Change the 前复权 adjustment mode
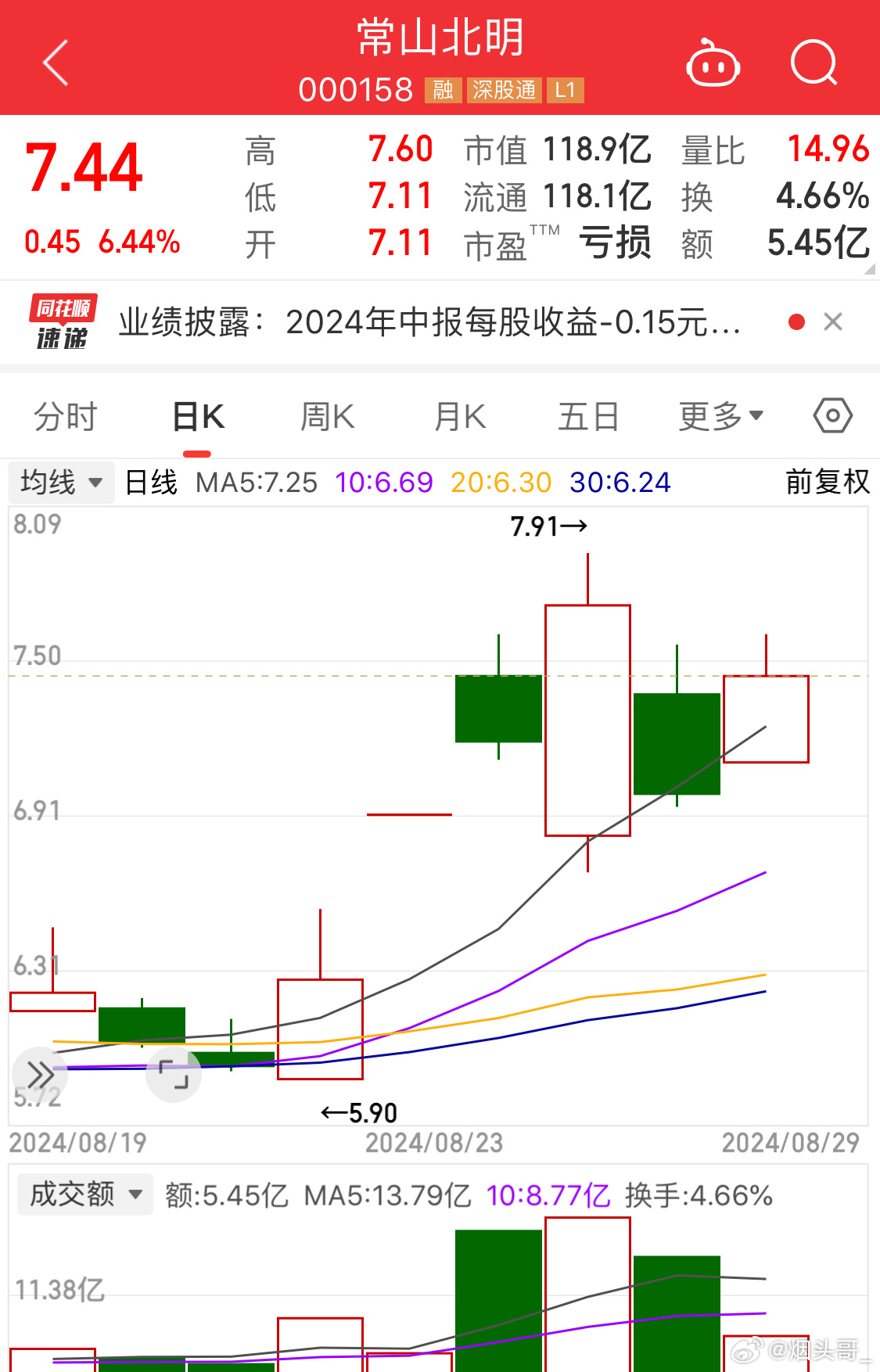The height and width of the screenshot is (1372, 880). coord(828,482)
